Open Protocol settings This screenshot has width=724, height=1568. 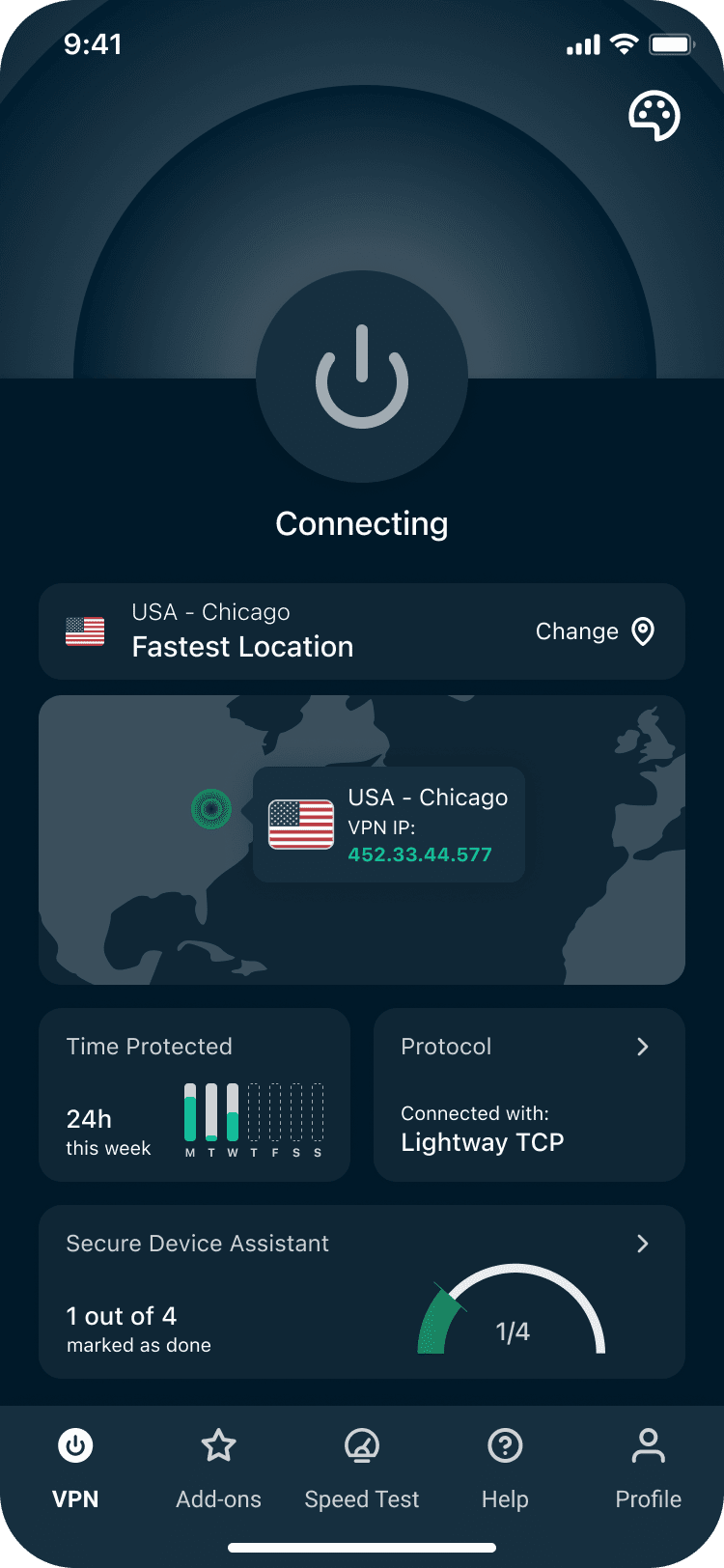[529, 1095]
